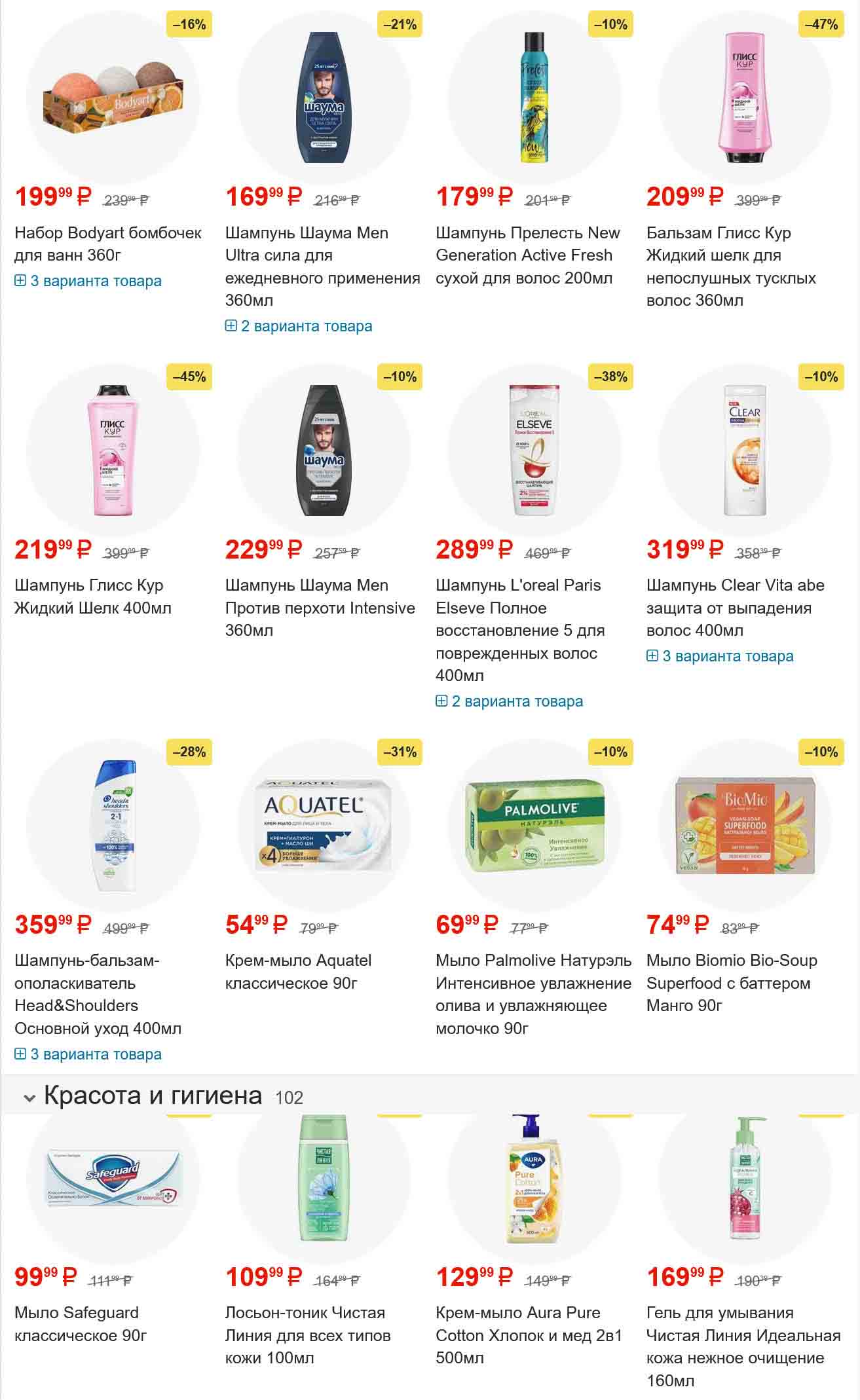This screenshot has height=1400, width=860.
Task: Open Глисс Кур Жидкий шелк balm 360мл
Action: (730, 266)
